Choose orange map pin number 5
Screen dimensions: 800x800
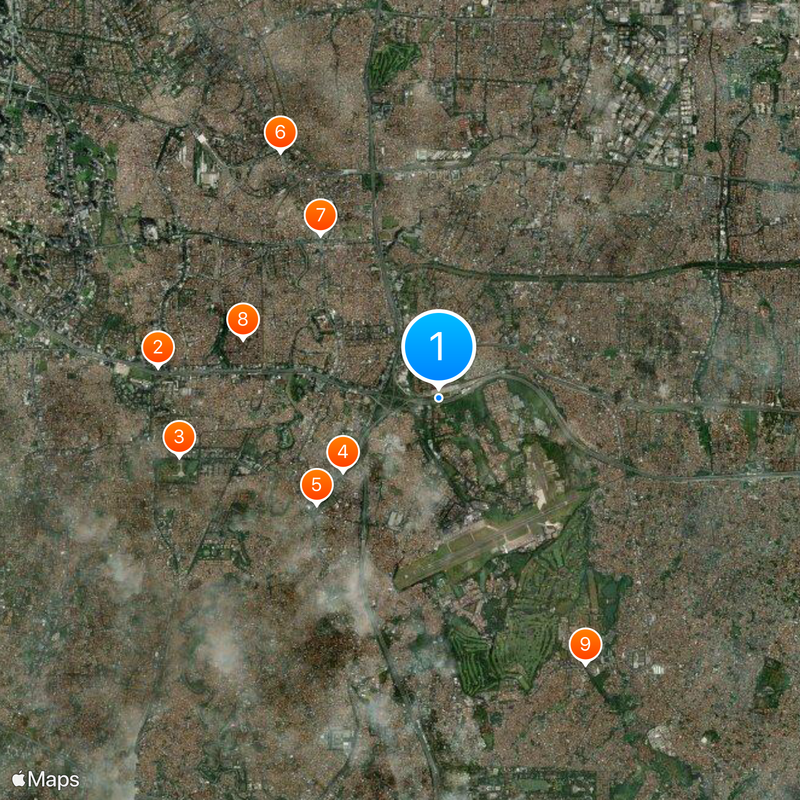coord(317,486)
